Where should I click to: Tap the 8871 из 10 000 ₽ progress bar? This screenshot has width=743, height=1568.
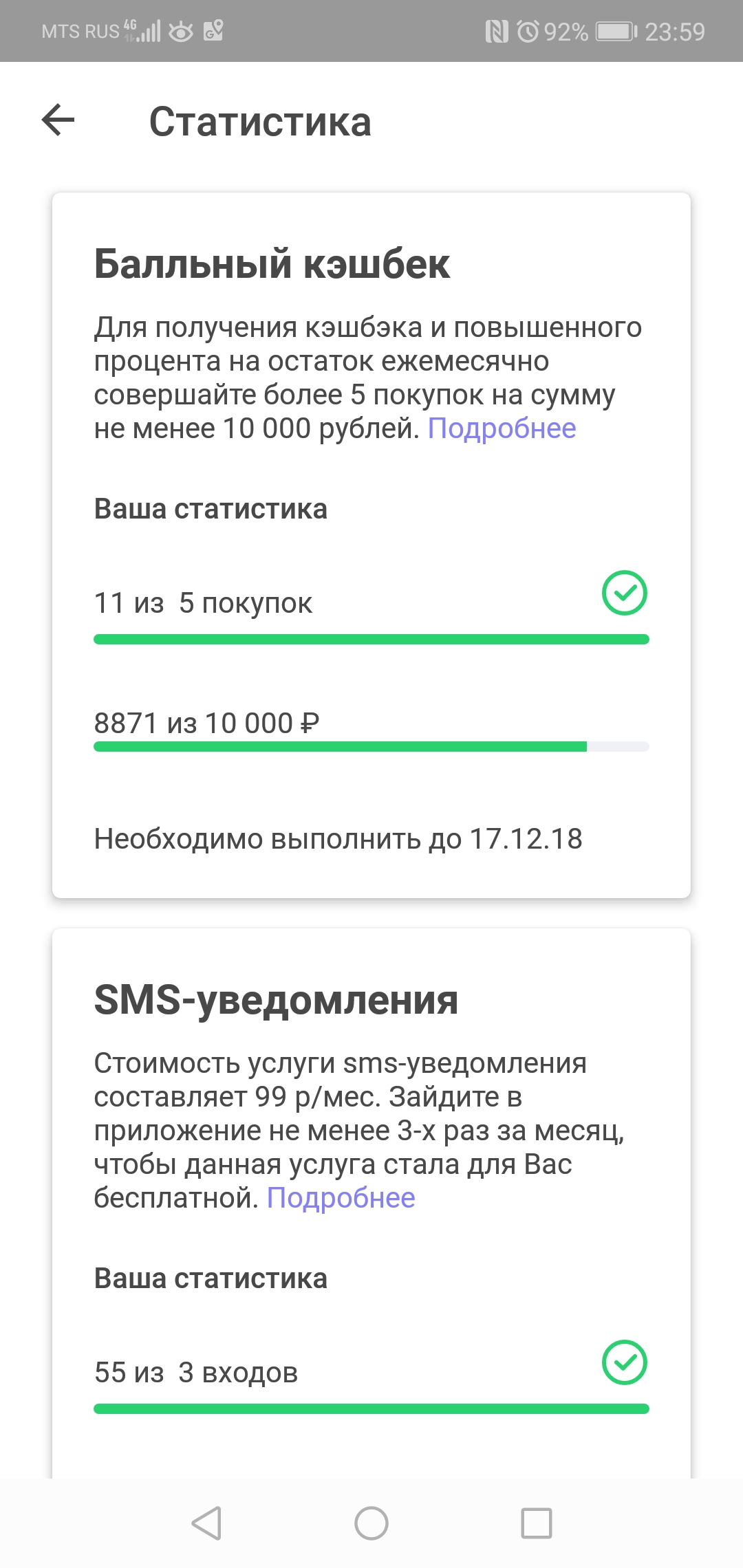pos(371,745)
